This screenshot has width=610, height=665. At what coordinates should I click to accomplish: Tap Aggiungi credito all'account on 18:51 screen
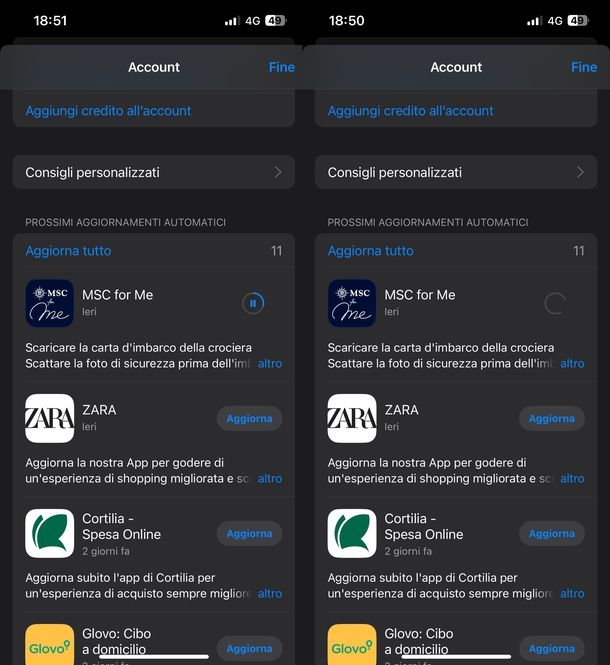point(108,111)
